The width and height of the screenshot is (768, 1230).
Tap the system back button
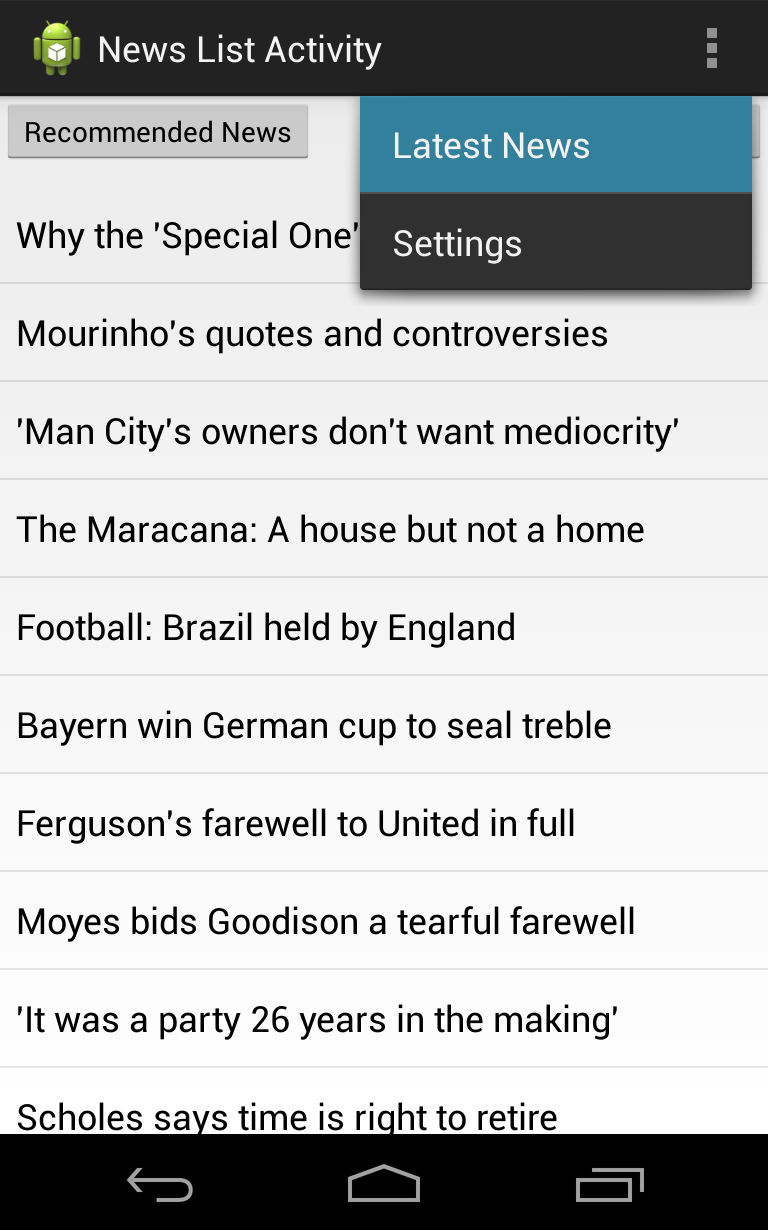point(160,1184)
